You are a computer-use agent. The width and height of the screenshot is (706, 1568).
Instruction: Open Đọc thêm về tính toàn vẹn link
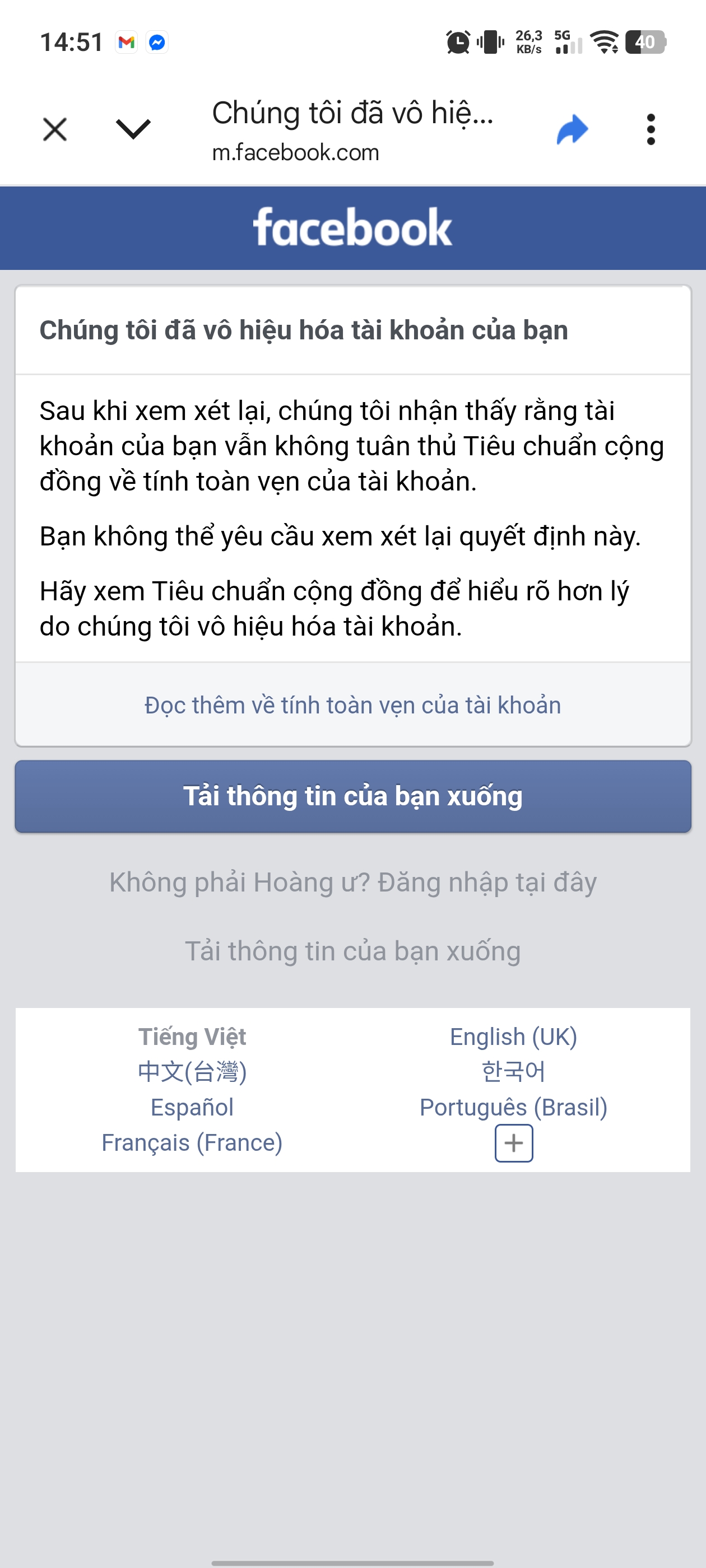pos(352,705)
